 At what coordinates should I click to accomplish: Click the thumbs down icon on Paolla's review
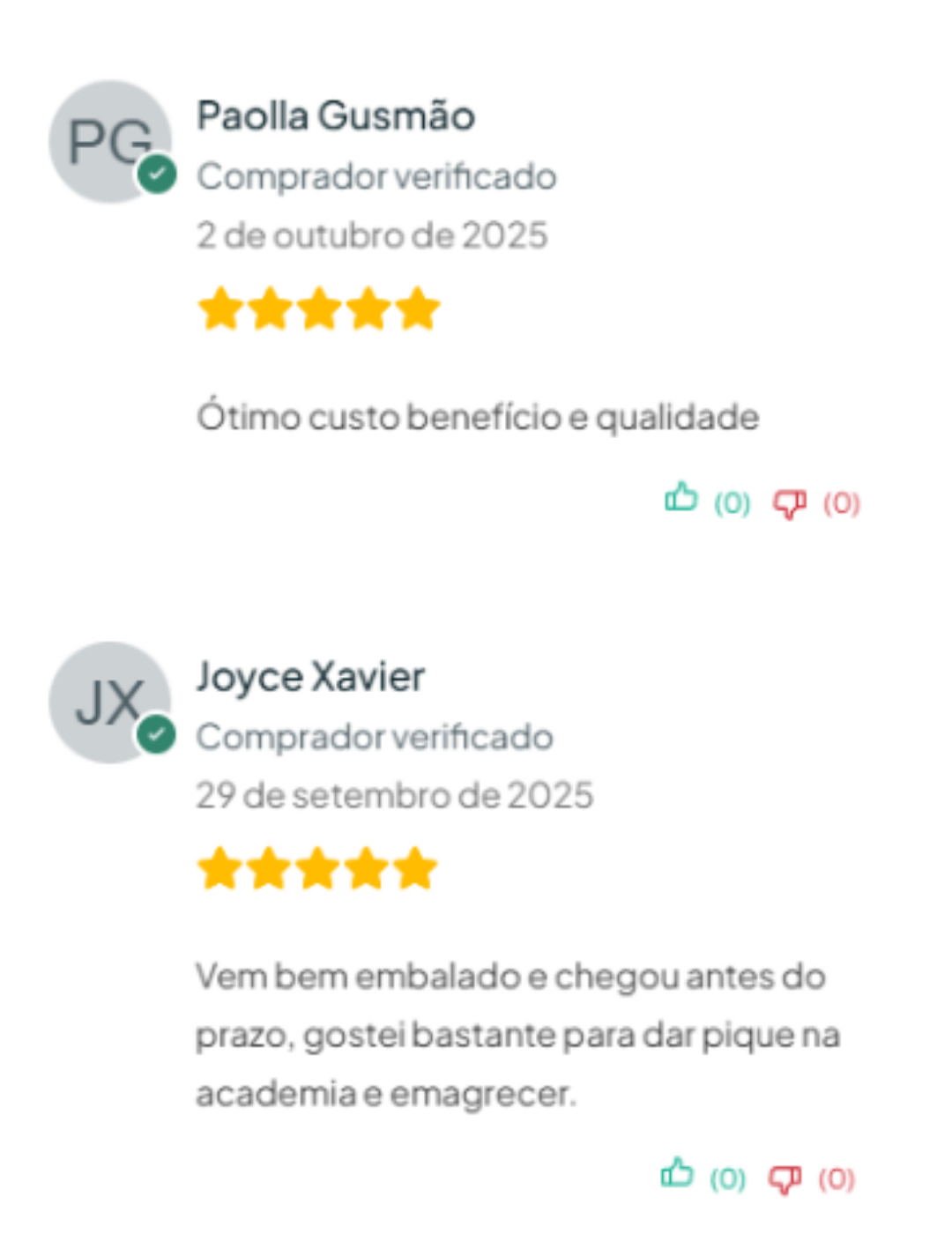(x=791, y=502)
